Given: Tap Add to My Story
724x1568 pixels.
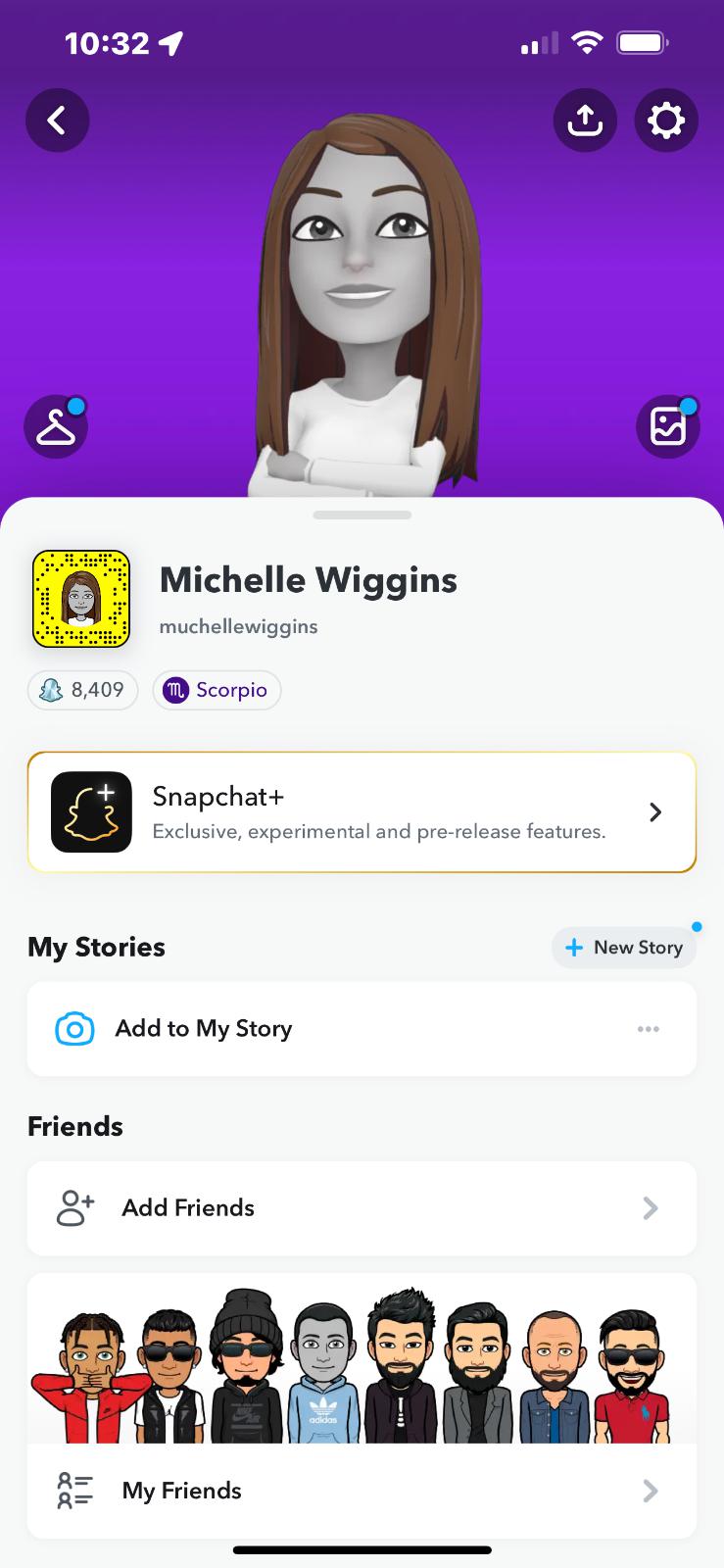Looking at the screenshot, I should coord(204,1029).
